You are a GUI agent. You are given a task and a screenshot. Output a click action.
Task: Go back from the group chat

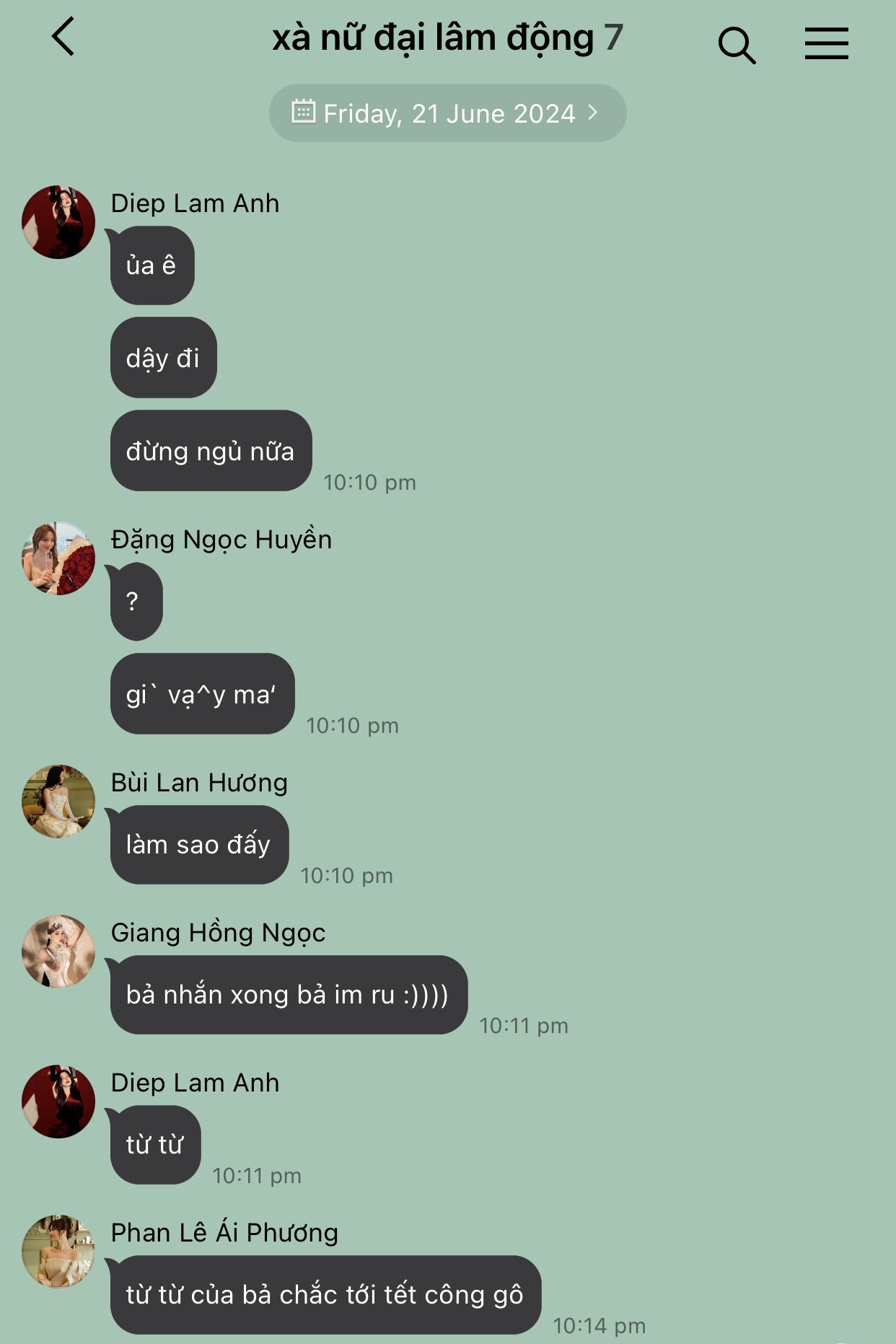(63, 38)
